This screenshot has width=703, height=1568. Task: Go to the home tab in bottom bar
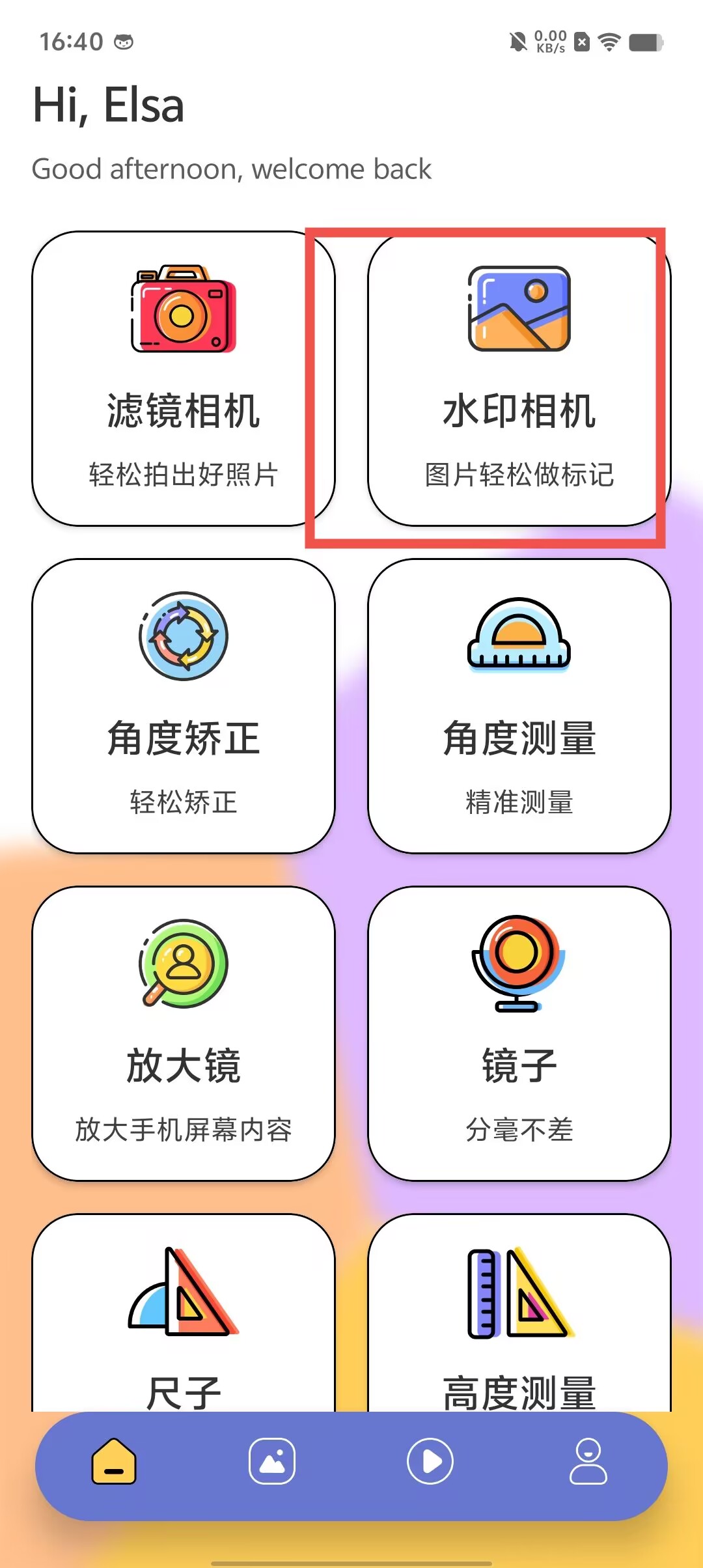[x=114, y=1461]
